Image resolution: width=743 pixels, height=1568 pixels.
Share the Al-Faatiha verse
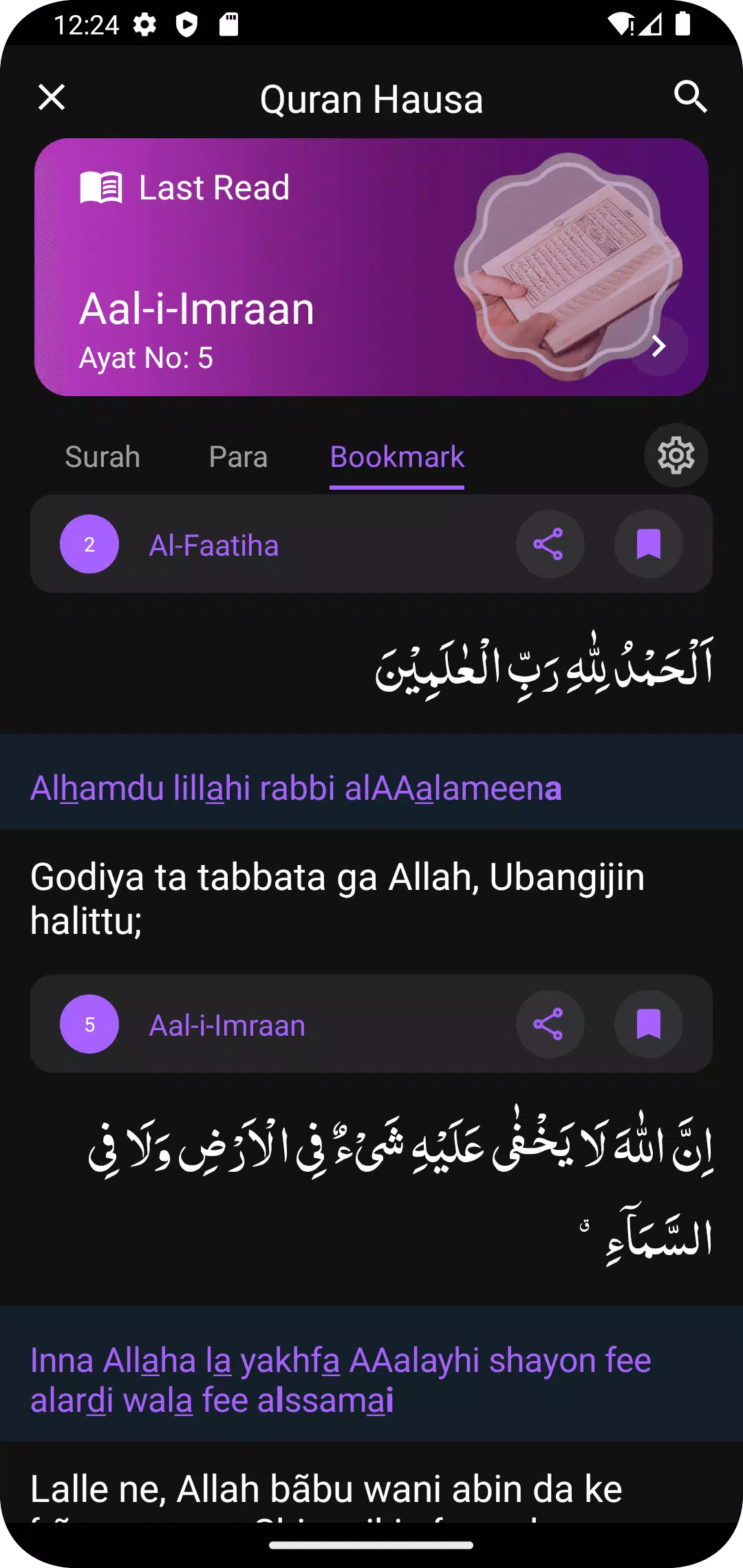(x=550, y=544)
